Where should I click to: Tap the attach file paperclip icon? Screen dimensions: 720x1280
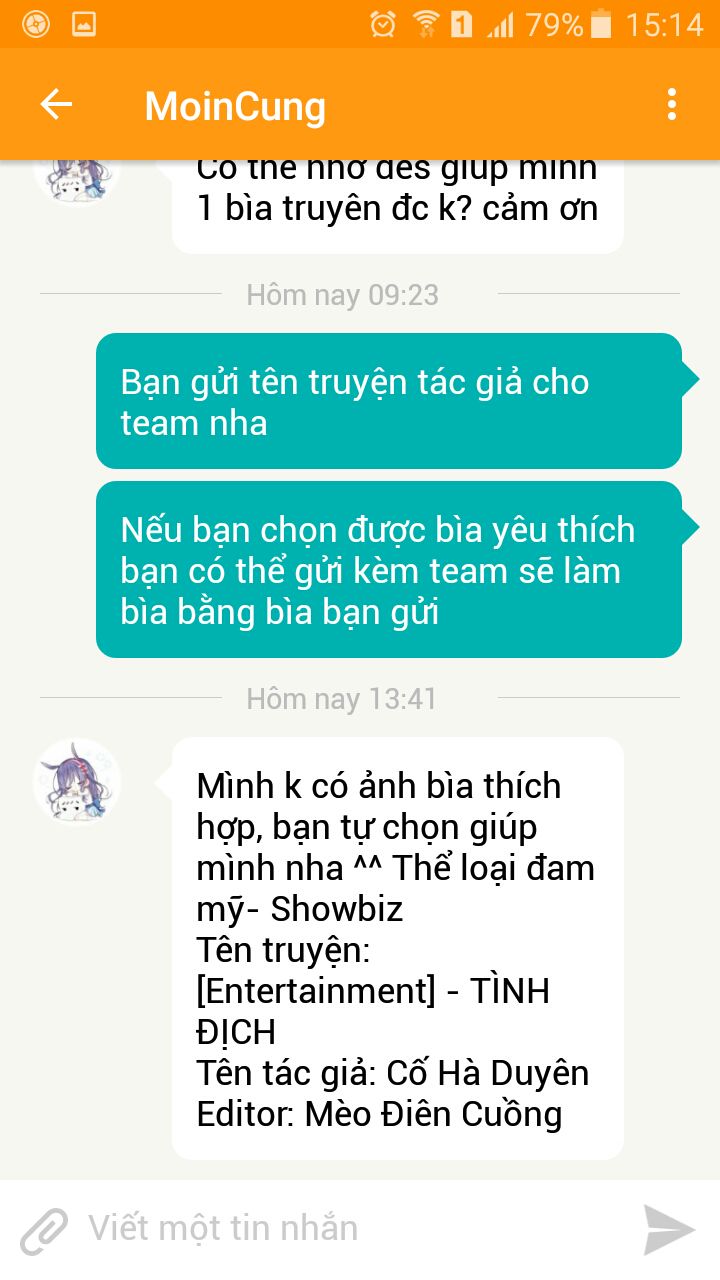(44, 1230)
